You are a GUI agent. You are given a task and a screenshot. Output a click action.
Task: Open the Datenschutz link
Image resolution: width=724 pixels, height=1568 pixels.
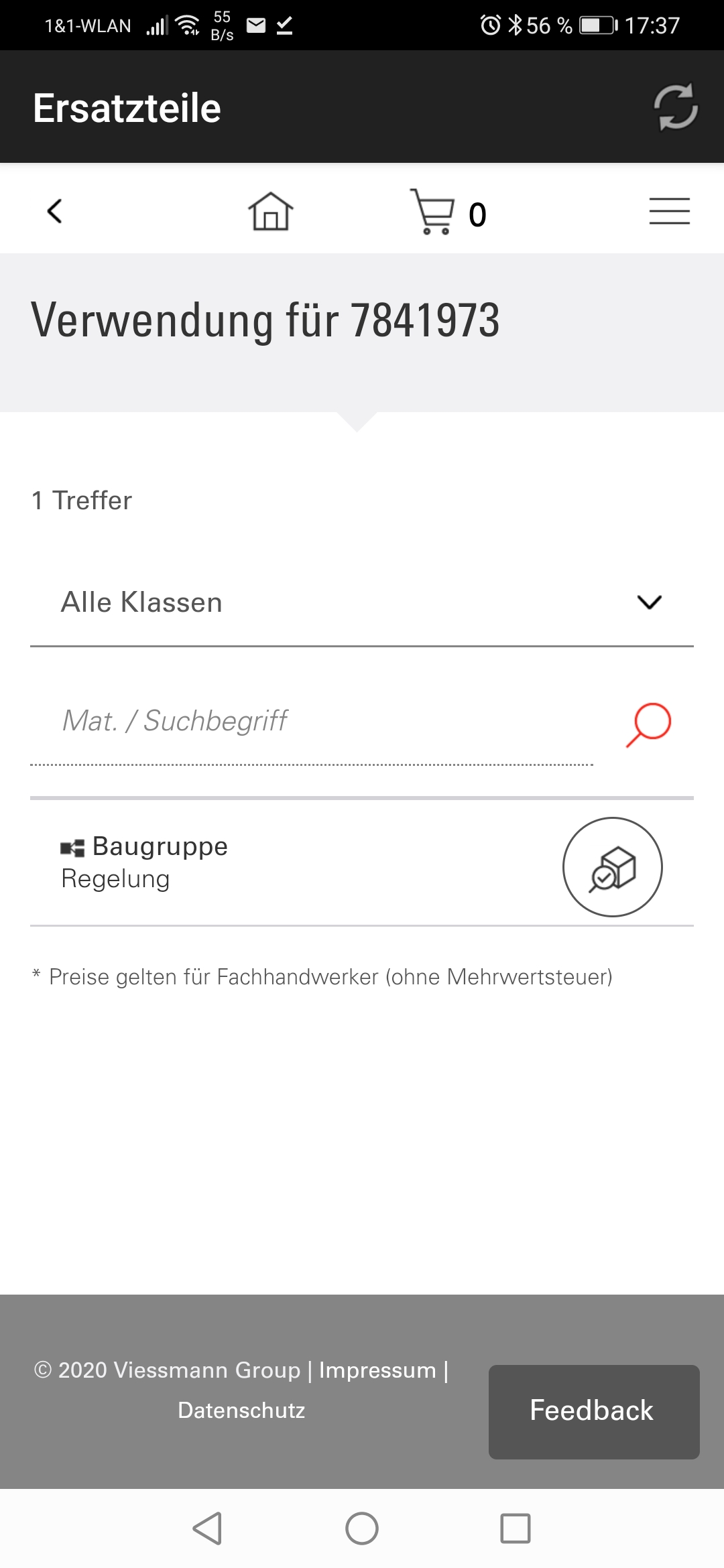tap(241, 1411)
